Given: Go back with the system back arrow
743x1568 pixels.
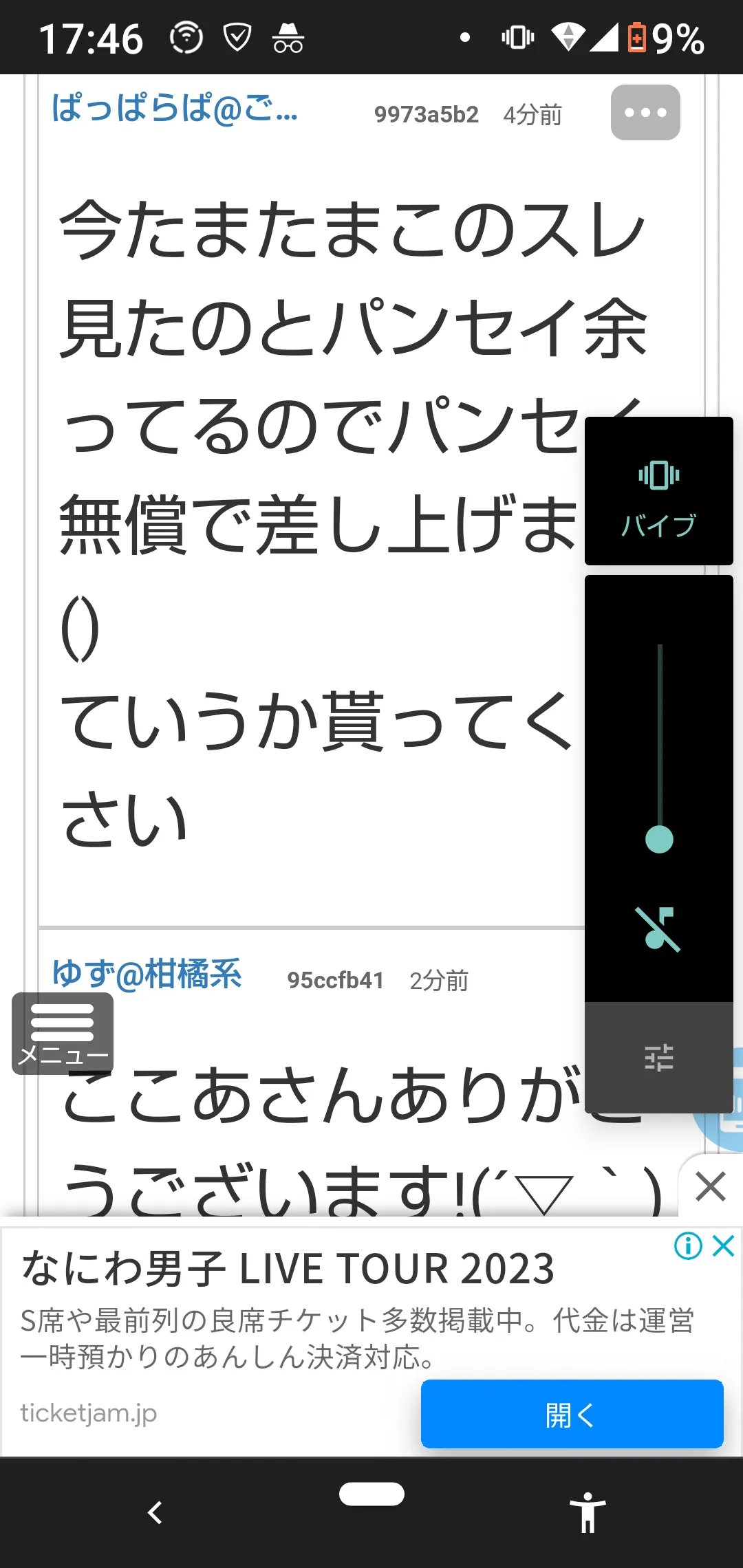Looking at the screenshot, I should tap(155, 1512).
